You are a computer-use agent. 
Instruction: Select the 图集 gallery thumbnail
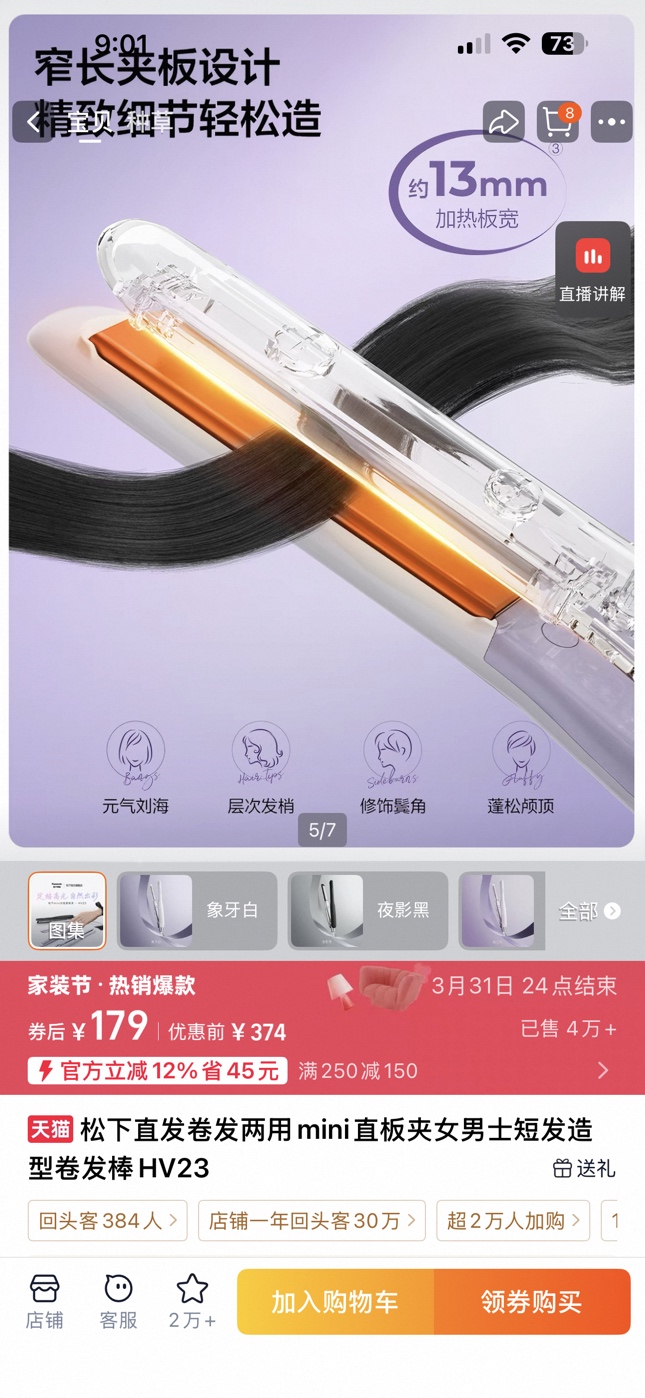click(x=67, y=910)
